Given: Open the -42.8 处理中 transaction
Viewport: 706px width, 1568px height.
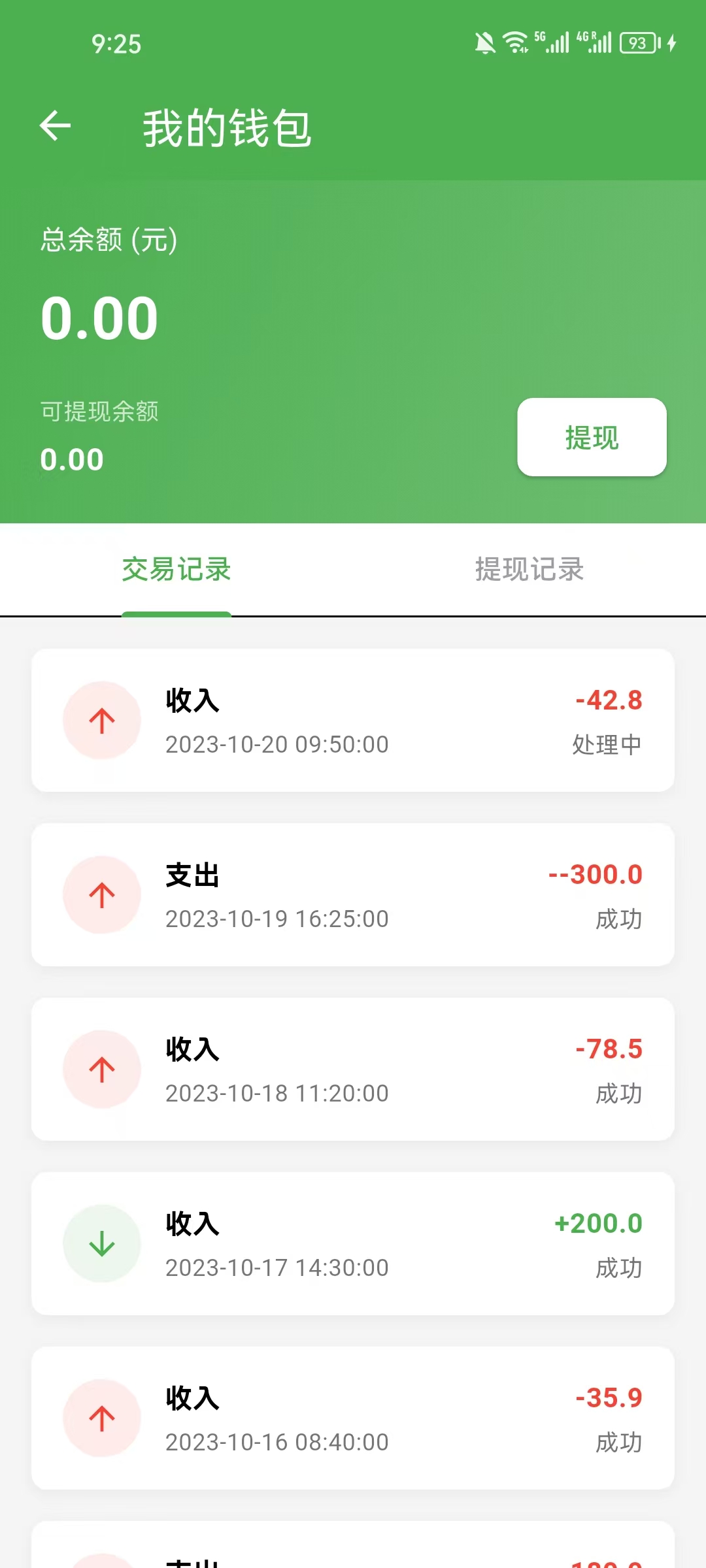Looking at the screenshot, I should coord(353,721).
